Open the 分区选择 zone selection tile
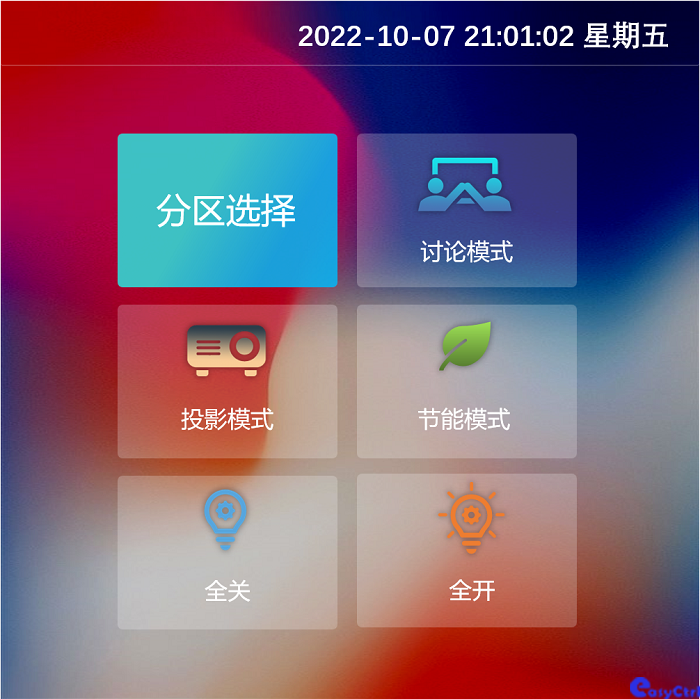 [x=227, y=211]
